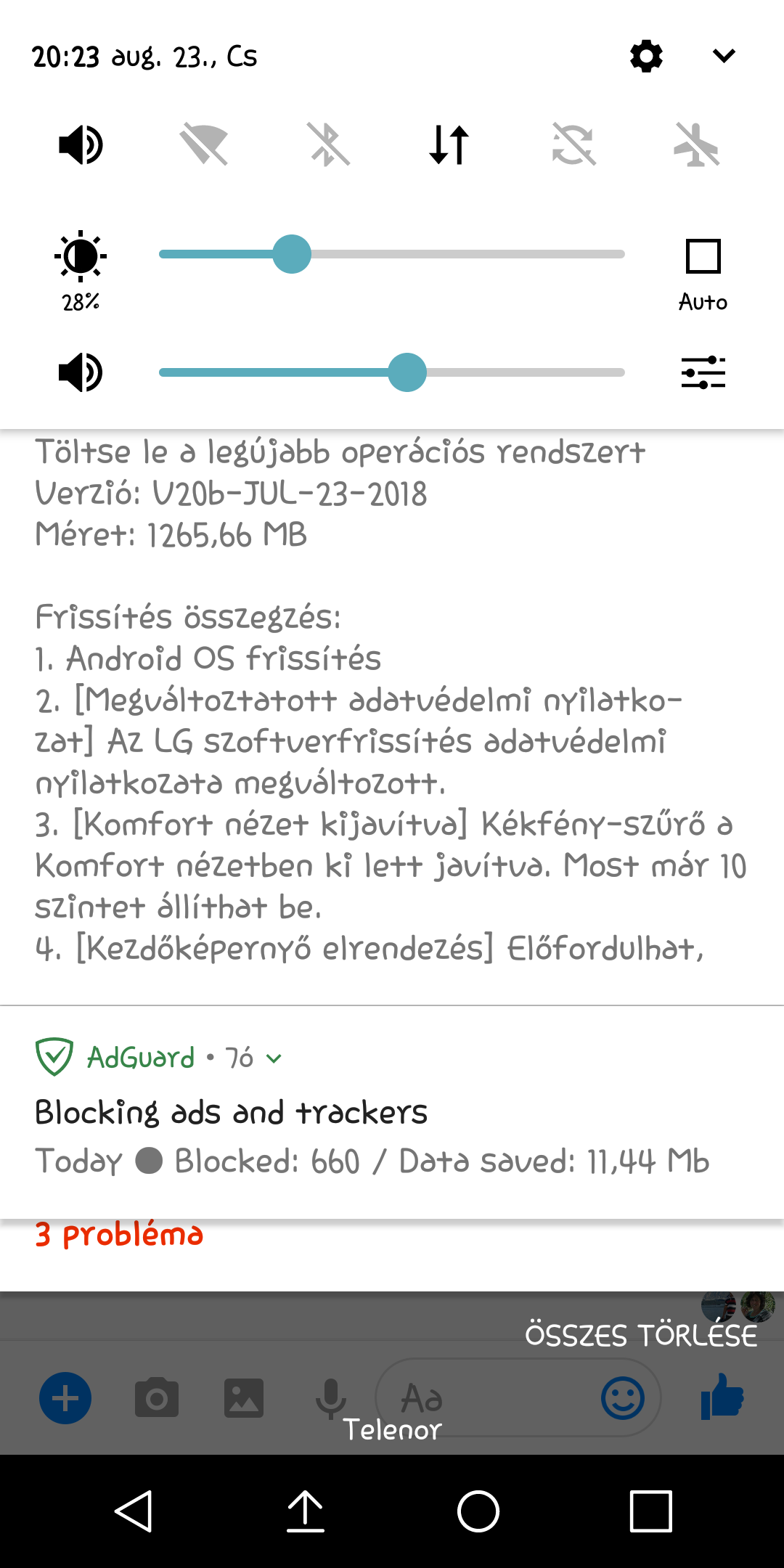This screenshot has height=1568, width=784.
Task: Open the recent apps overview
Action: click(651, 1511)
